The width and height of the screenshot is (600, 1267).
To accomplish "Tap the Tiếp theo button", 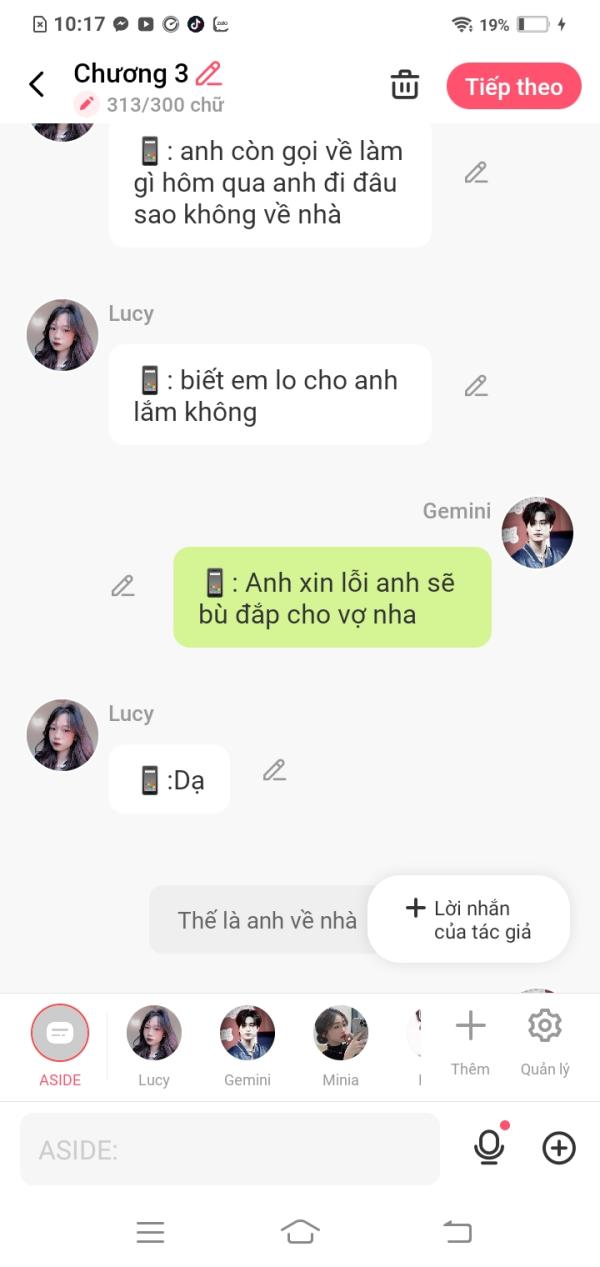I will pos(513,87).
